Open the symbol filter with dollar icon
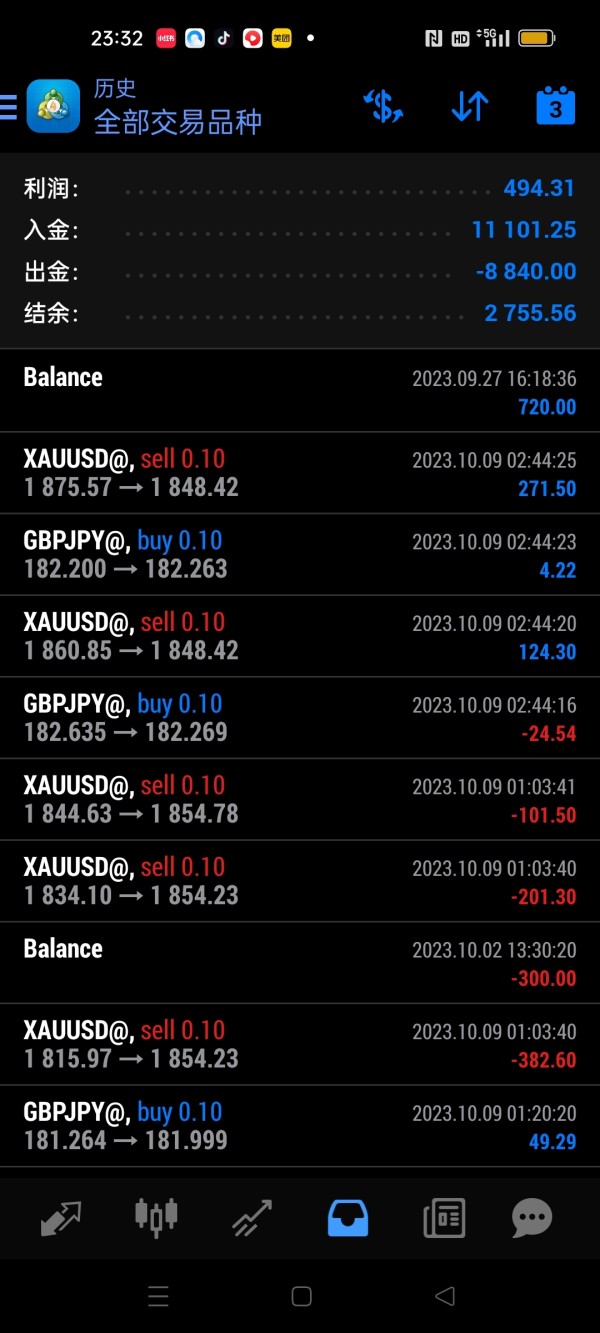 click(x=382, y=106)
